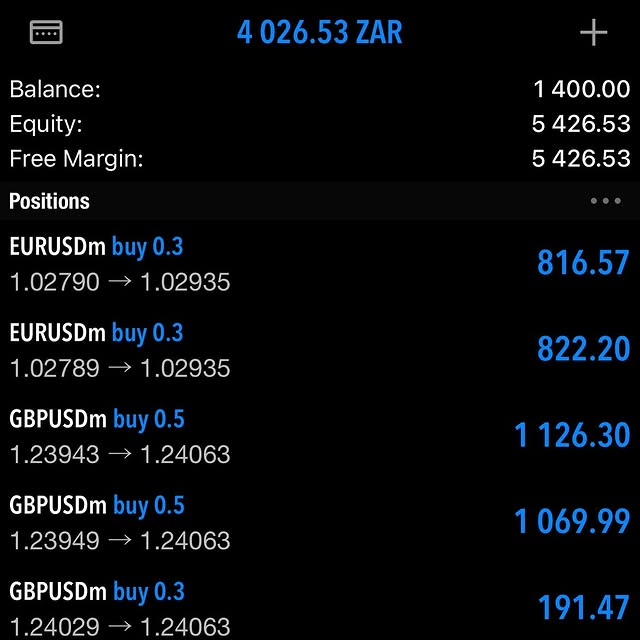Open the three-dot menu beside Positions
Image resolution: width=640 pixels, height=640 pixels.
(x=605, y=201)
